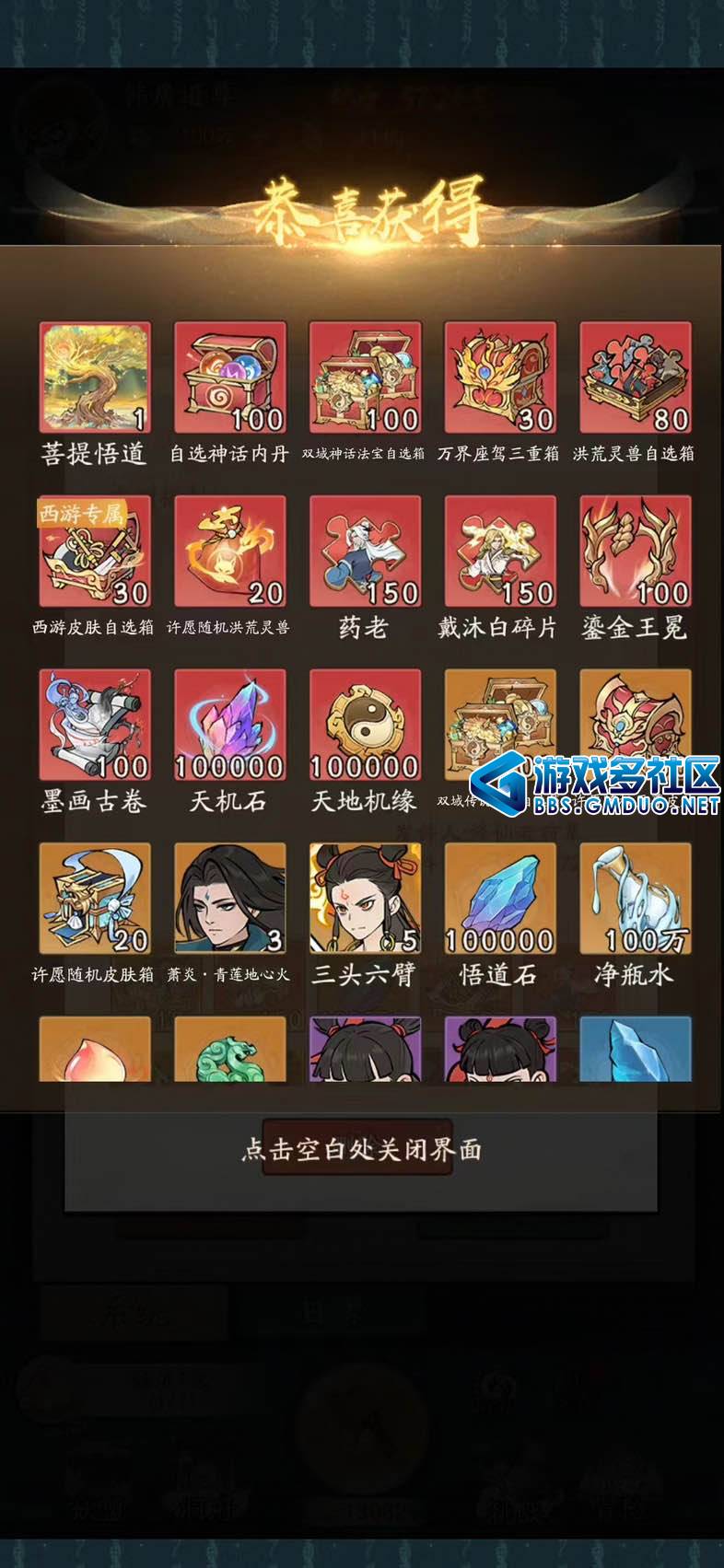Image resolution: width=724 pixels, height=1568 pixels.
Task: View the 净瓶水 reward item
Action: 635,899
